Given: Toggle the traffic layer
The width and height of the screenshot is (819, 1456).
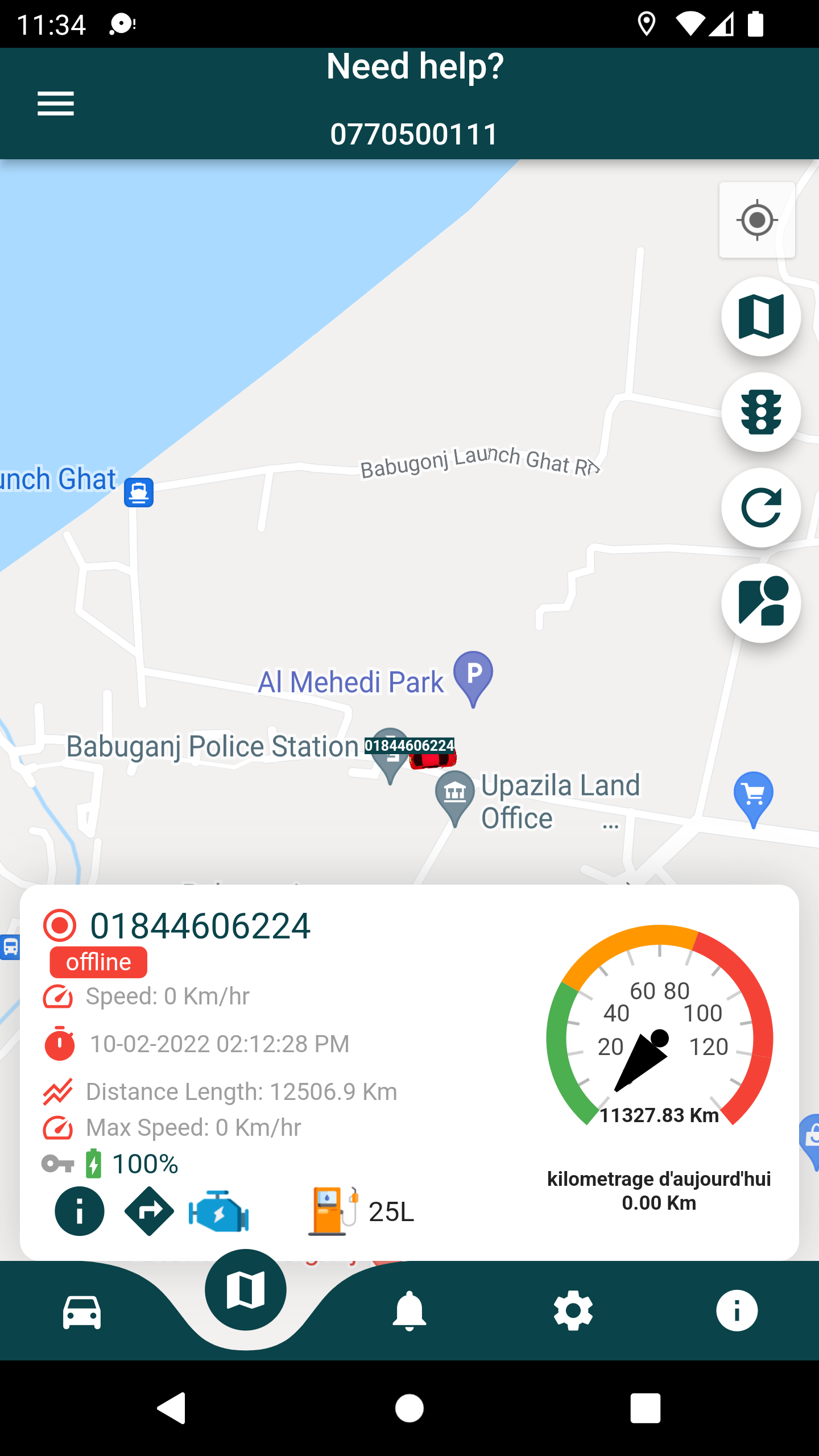Looking at the screenshot, I should 761,412.
